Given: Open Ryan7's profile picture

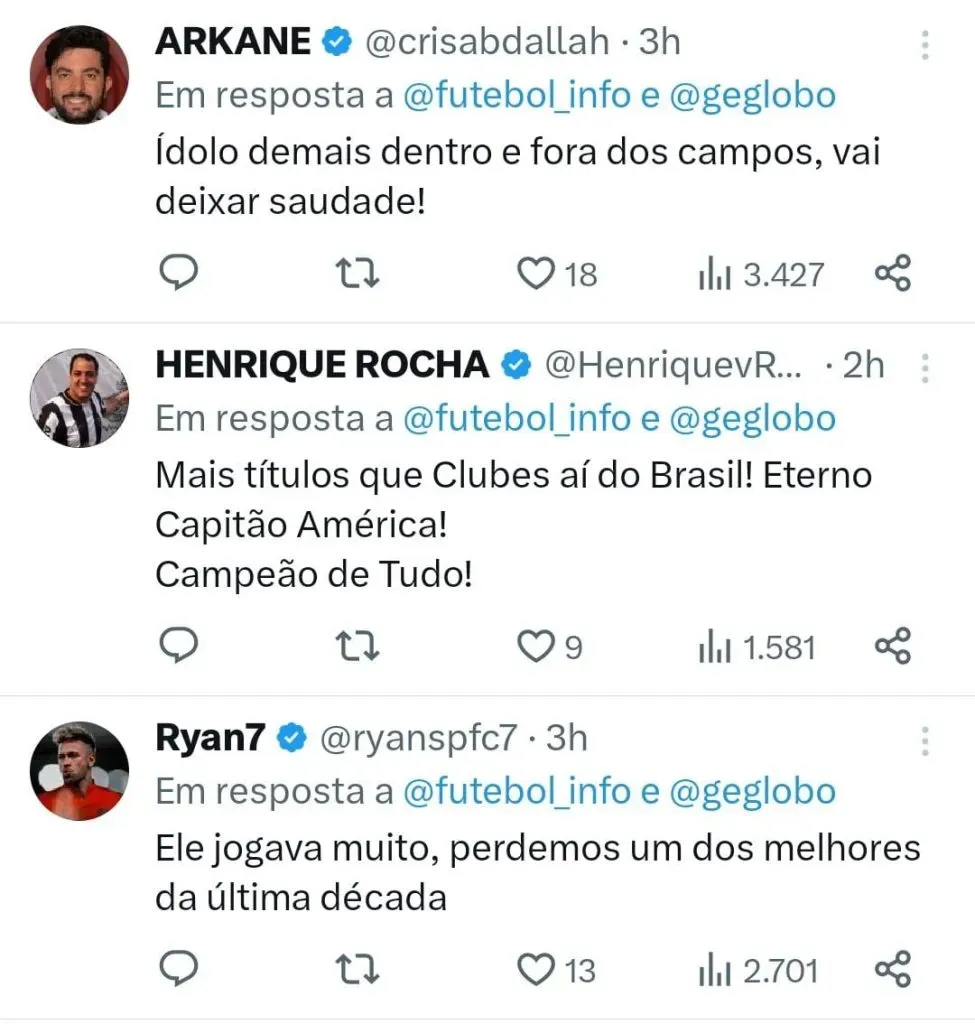Looking at the screenshot, I should point(80,771).
